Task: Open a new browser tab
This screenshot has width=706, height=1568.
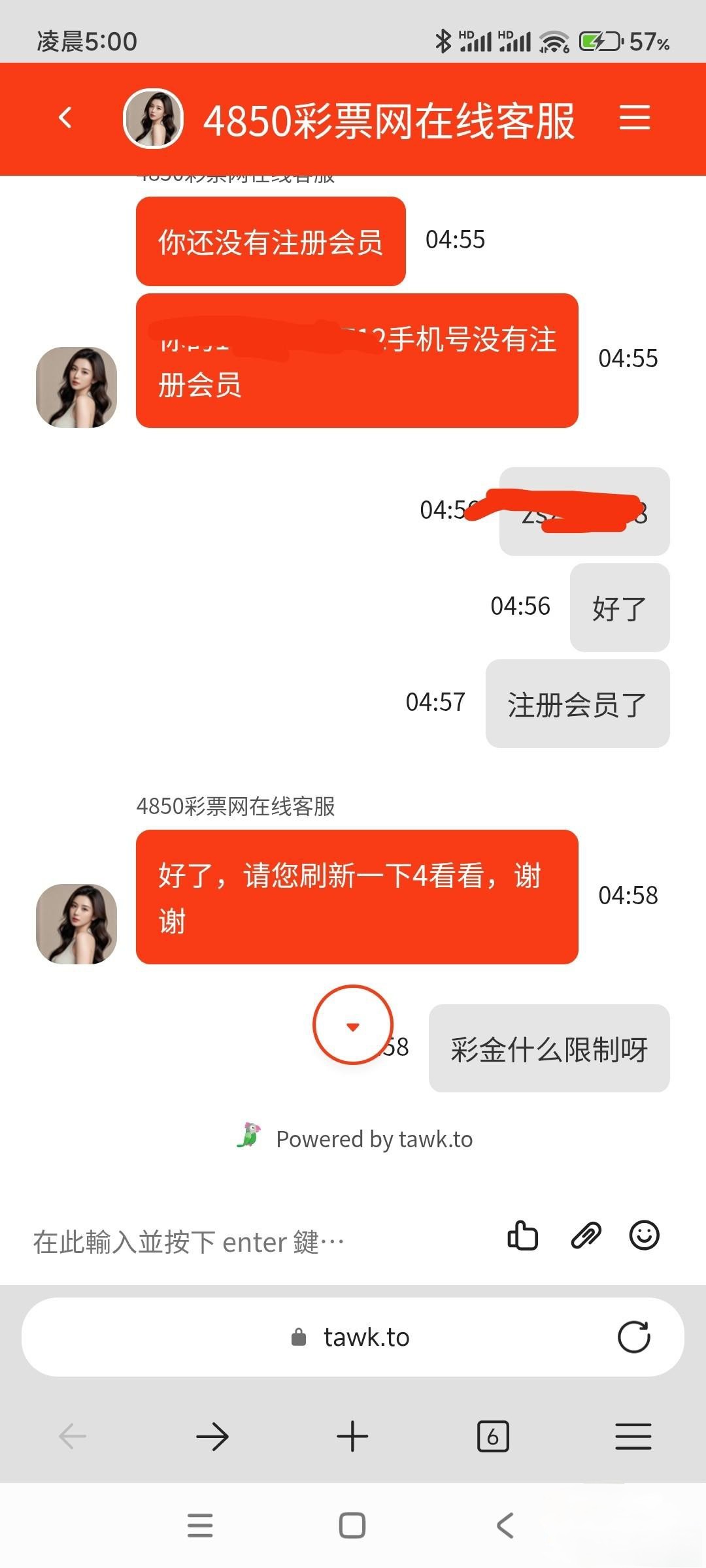Action: (x=352, y=1437)
